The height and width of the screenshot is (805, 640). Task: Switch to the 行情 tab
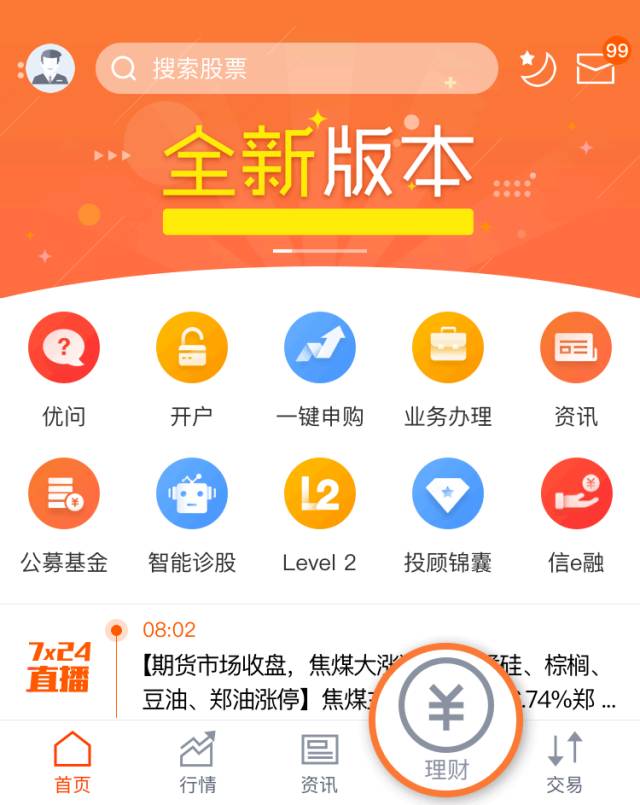pyautogui.click(x=197, y=762)
